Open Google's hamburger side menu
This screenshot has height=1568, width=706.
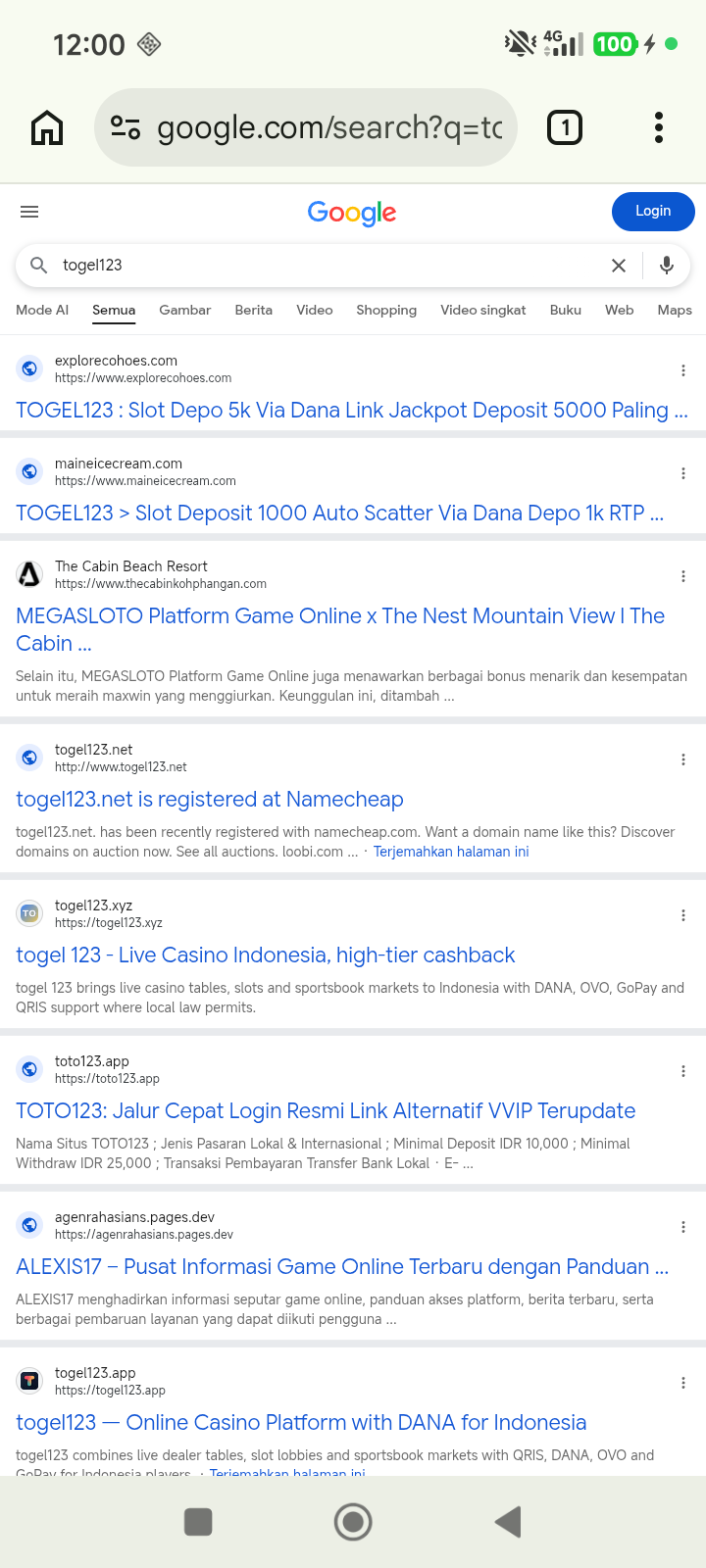29,212
